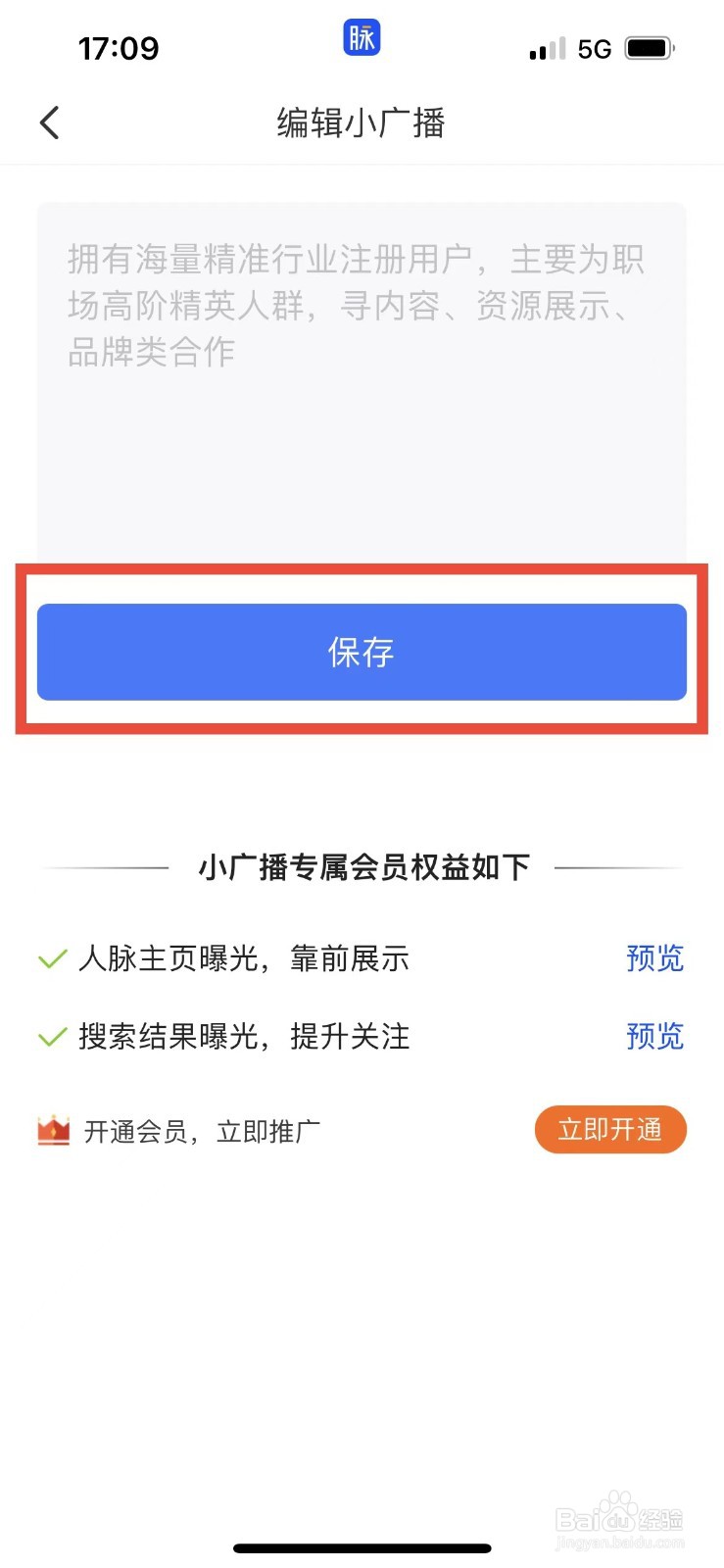Switch to the 编辑小广播 screen title
The width and height of the screenshot is (724, 1568).
pos(362,122)
